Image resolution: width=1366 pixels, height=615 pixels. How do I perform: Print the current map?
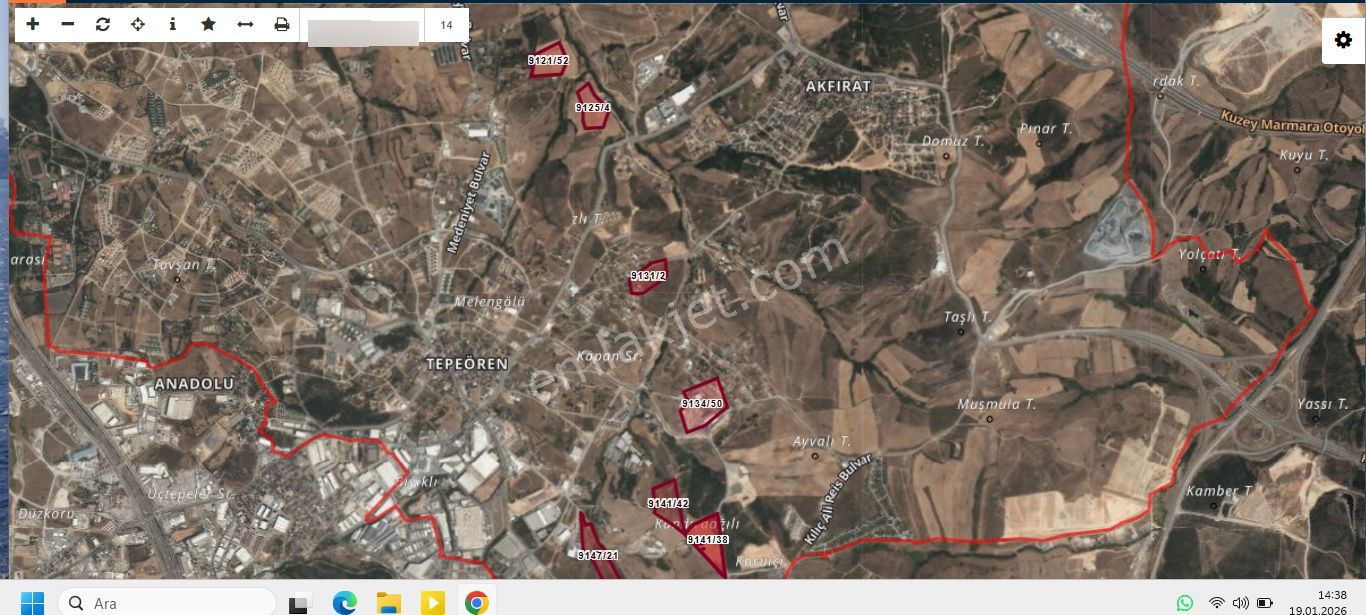282,24
